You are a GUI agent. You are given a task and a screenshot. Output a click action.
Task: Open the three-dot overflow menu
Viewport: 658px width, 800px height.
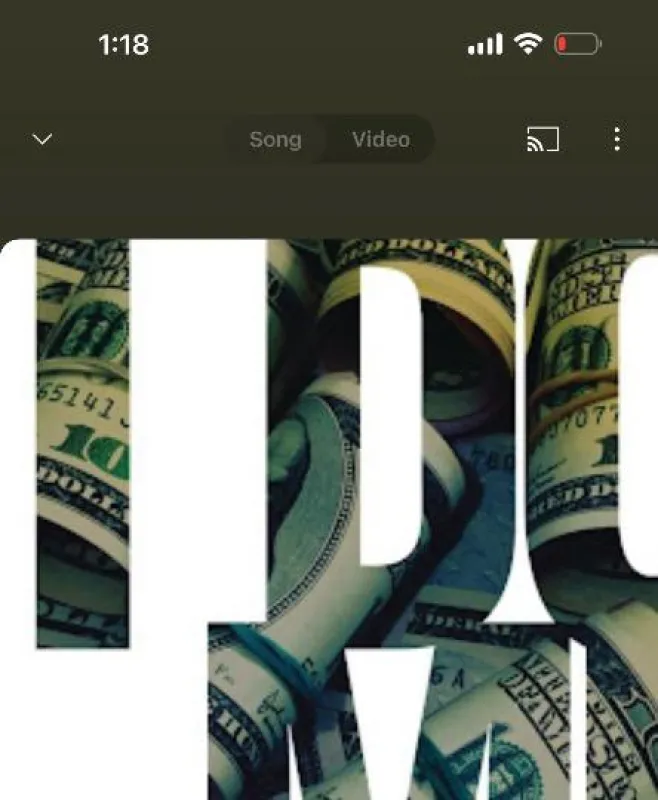617,140
